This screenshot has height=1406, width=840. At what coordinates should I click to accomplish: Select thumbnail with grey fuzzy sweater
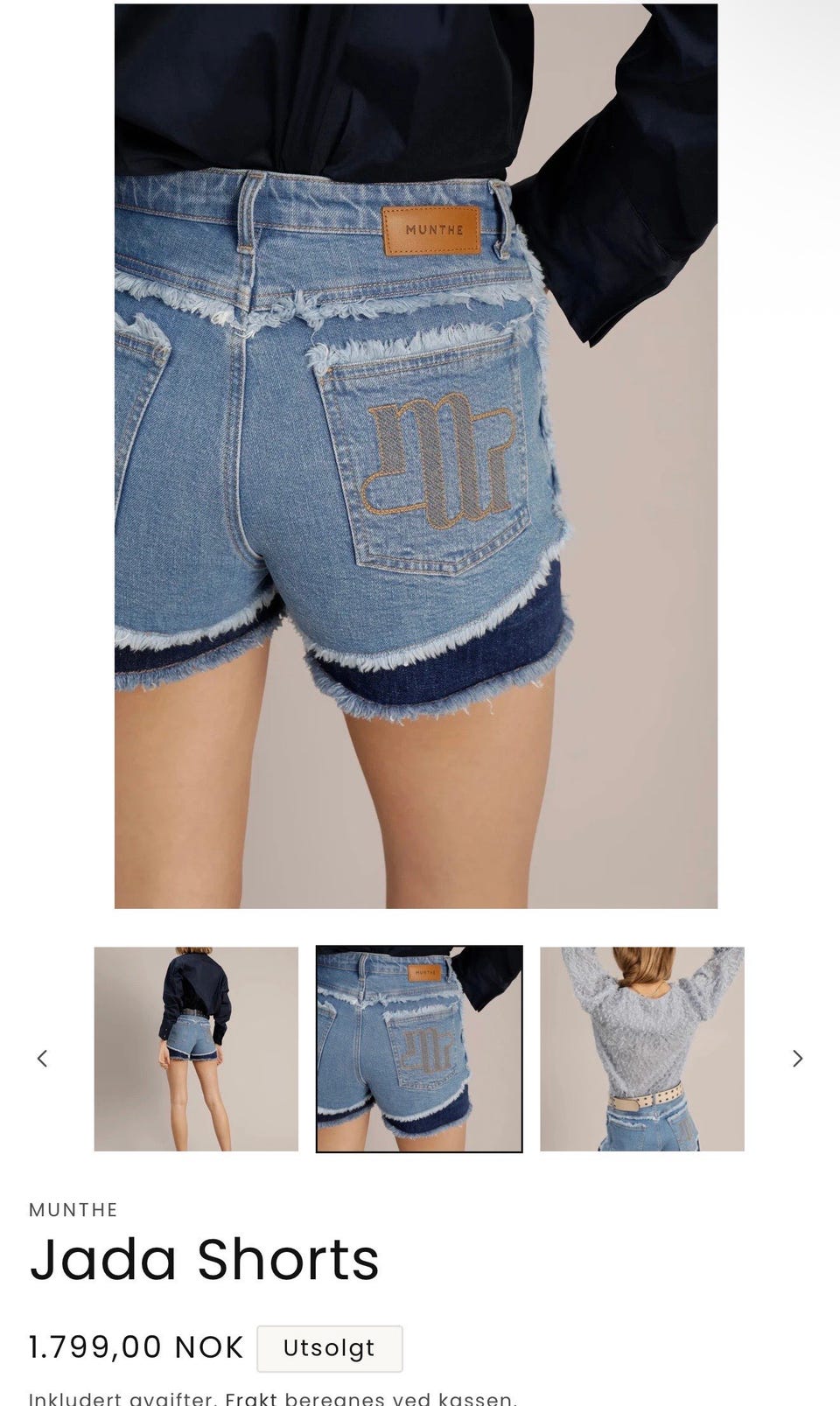point(642,1049)
